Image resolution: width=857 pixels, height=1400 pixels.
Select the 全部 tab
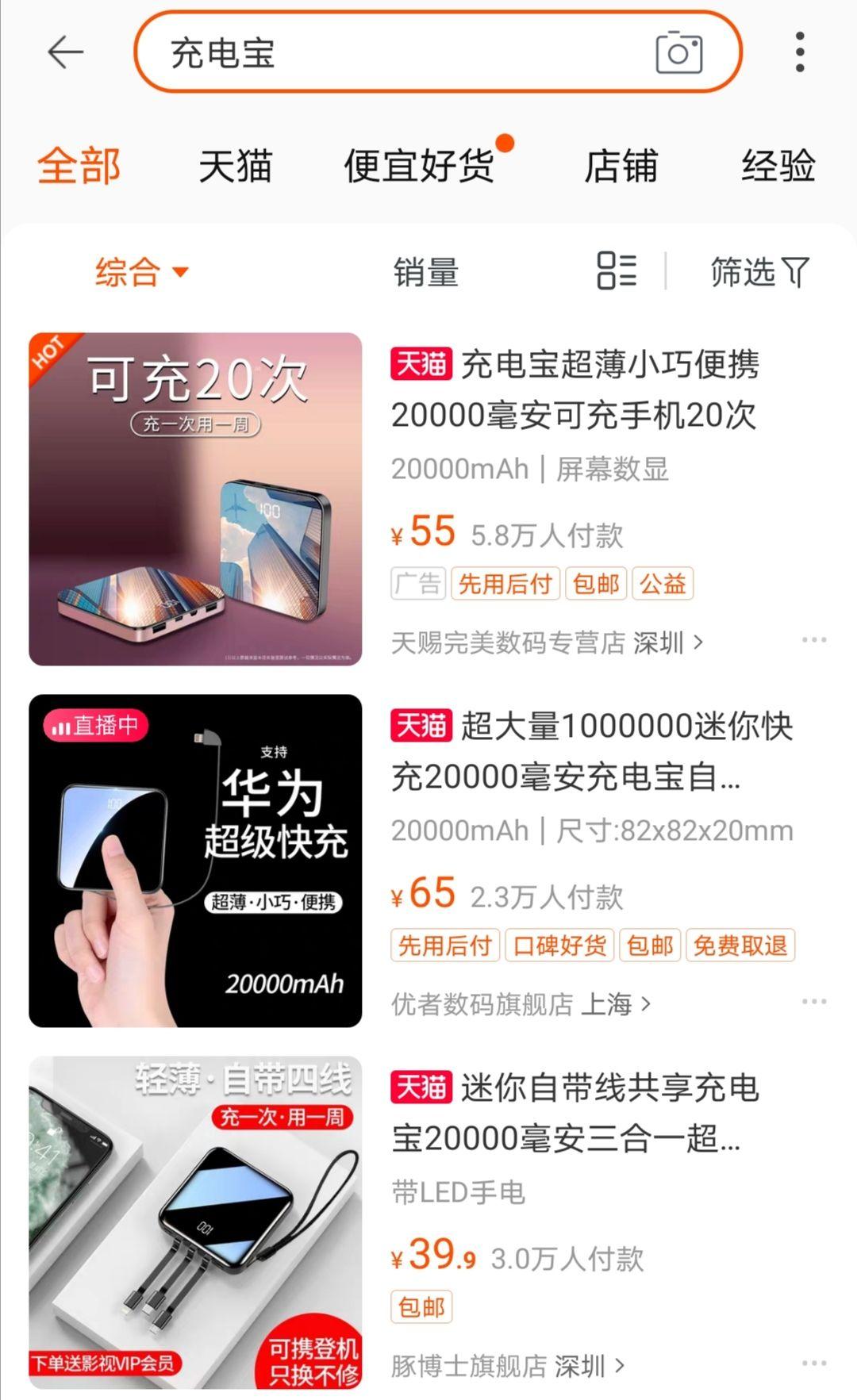coord(79,167)
